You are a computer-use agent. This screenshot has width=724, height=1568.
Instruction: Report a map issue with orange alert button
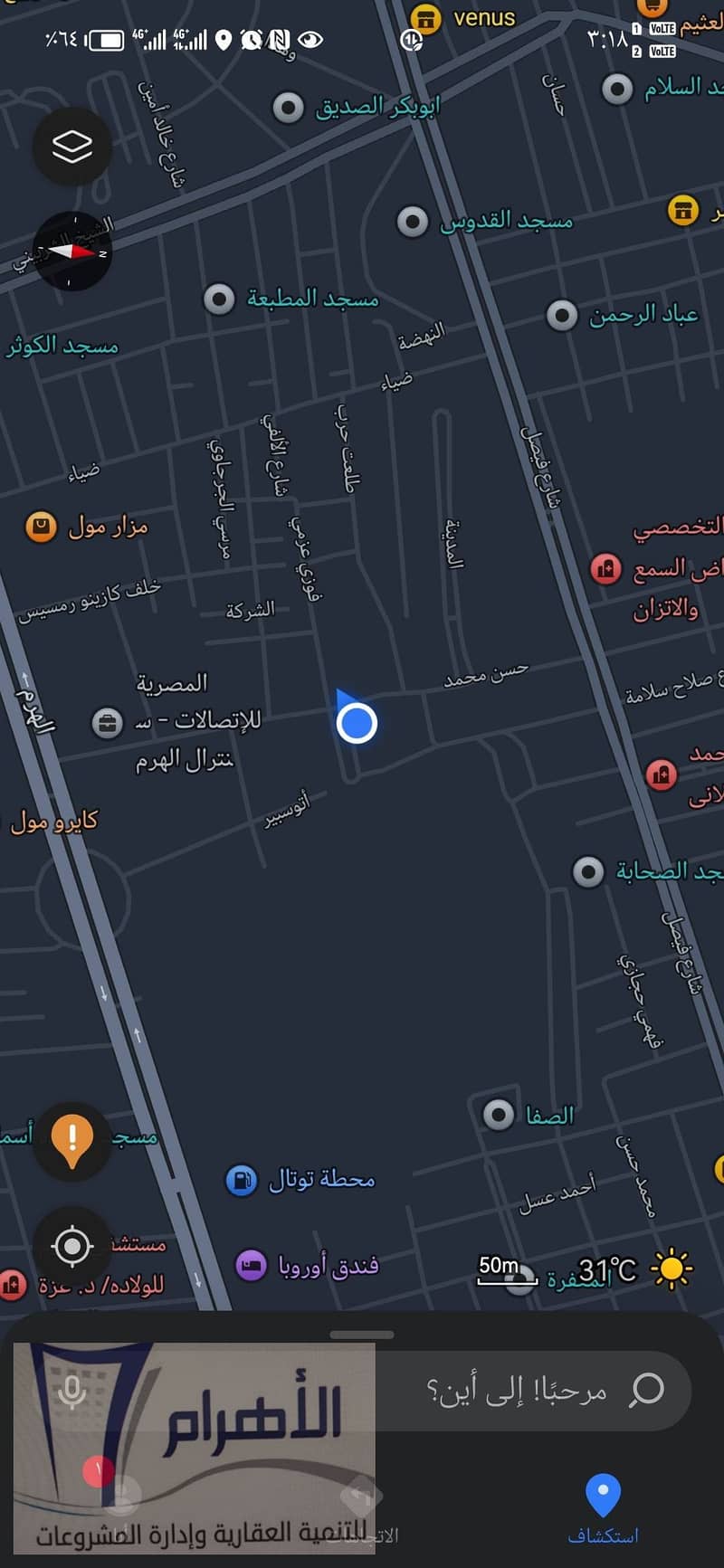click(72, 1140)
